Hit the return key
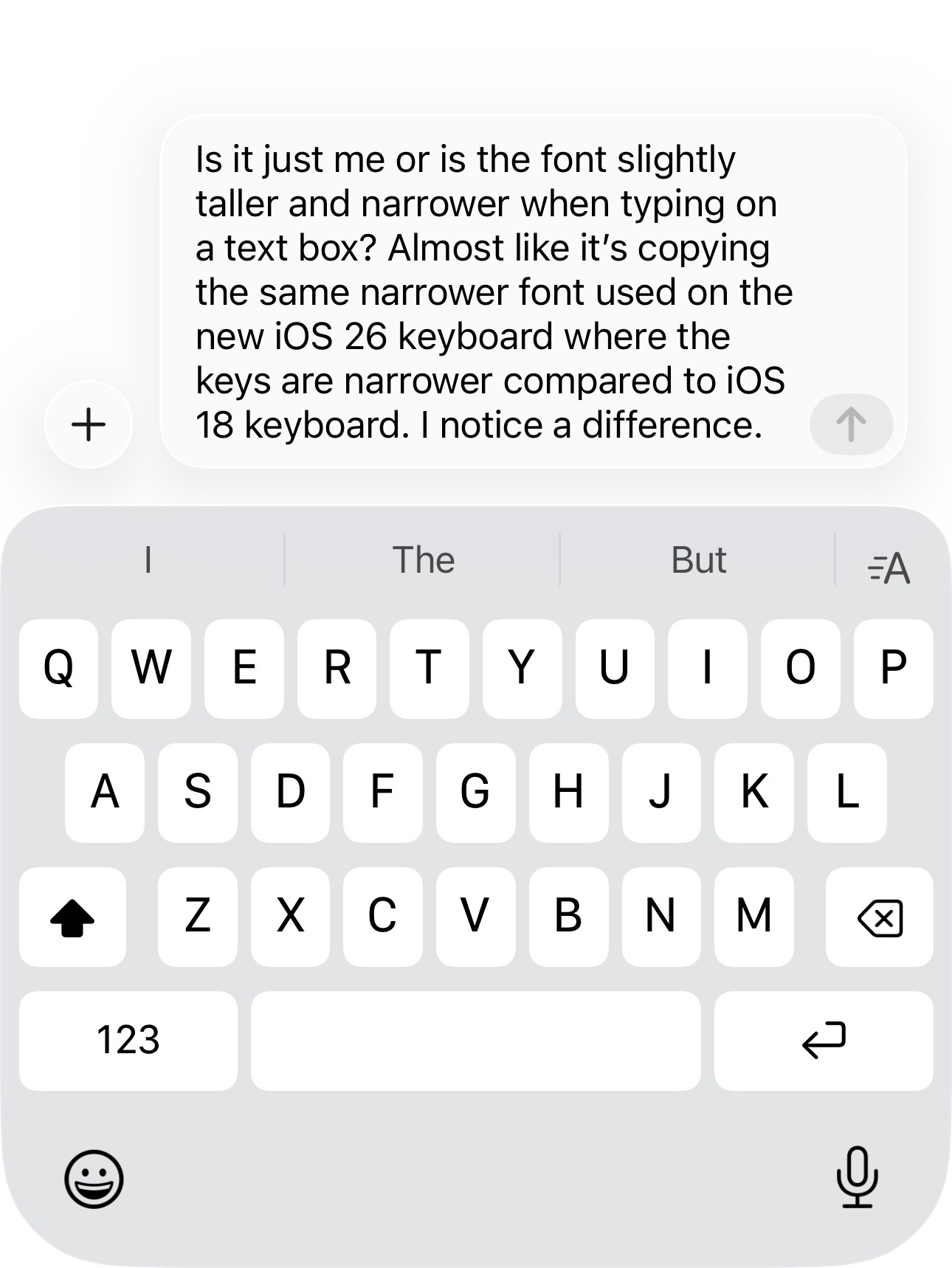 click(x=824, y=1041)
